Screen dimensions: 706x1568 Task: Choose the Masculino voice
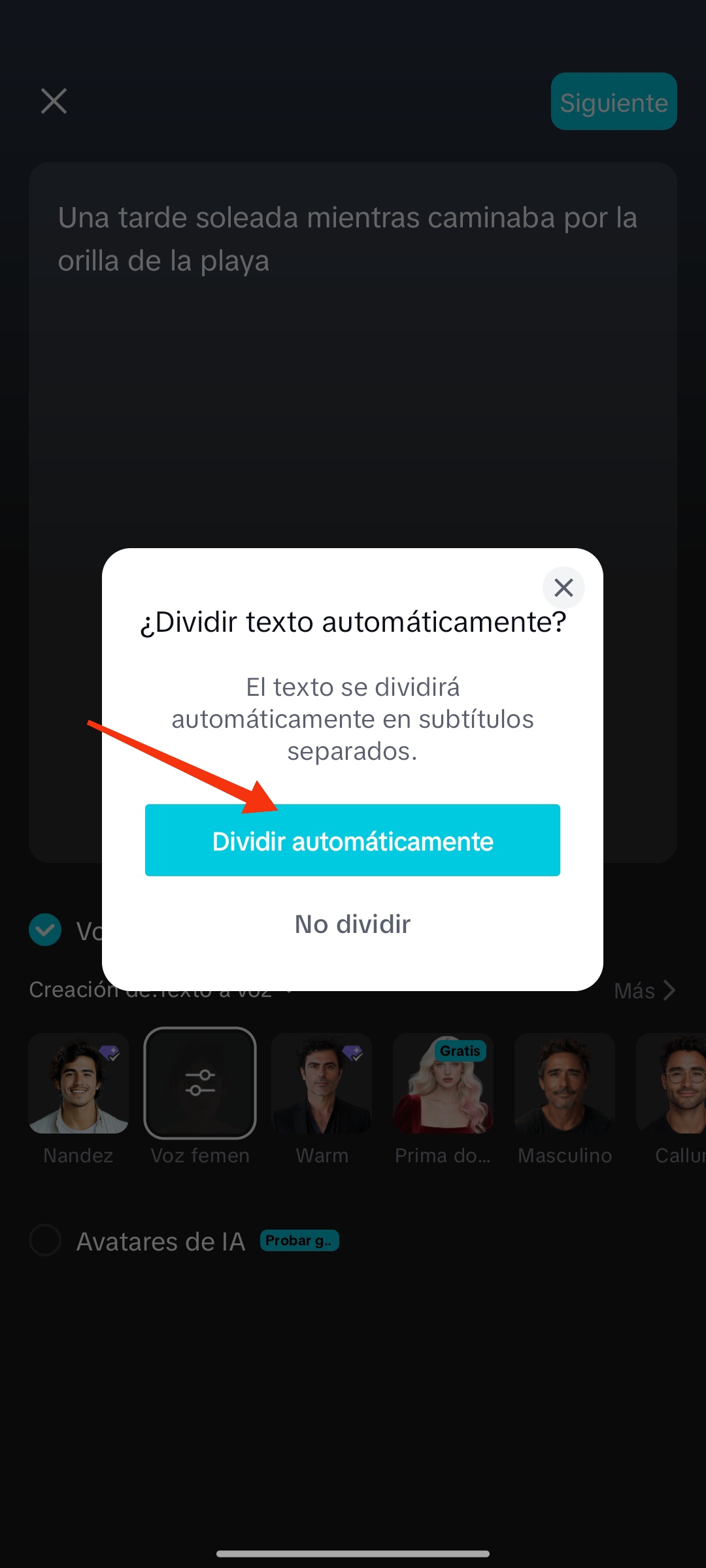click(565, 1083)
